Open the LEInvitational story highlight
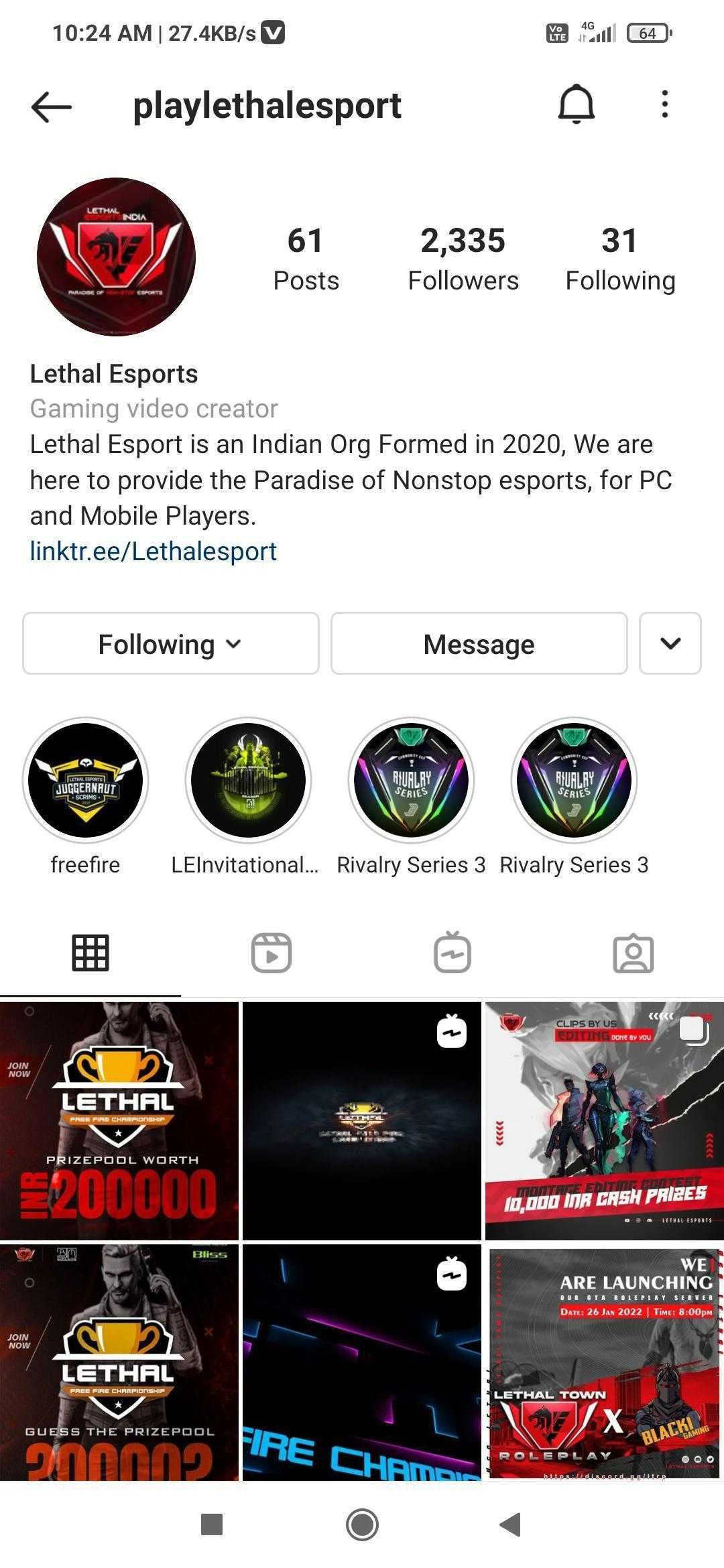The width and height of the screenshot is (724, 1568). pos(248,781)
